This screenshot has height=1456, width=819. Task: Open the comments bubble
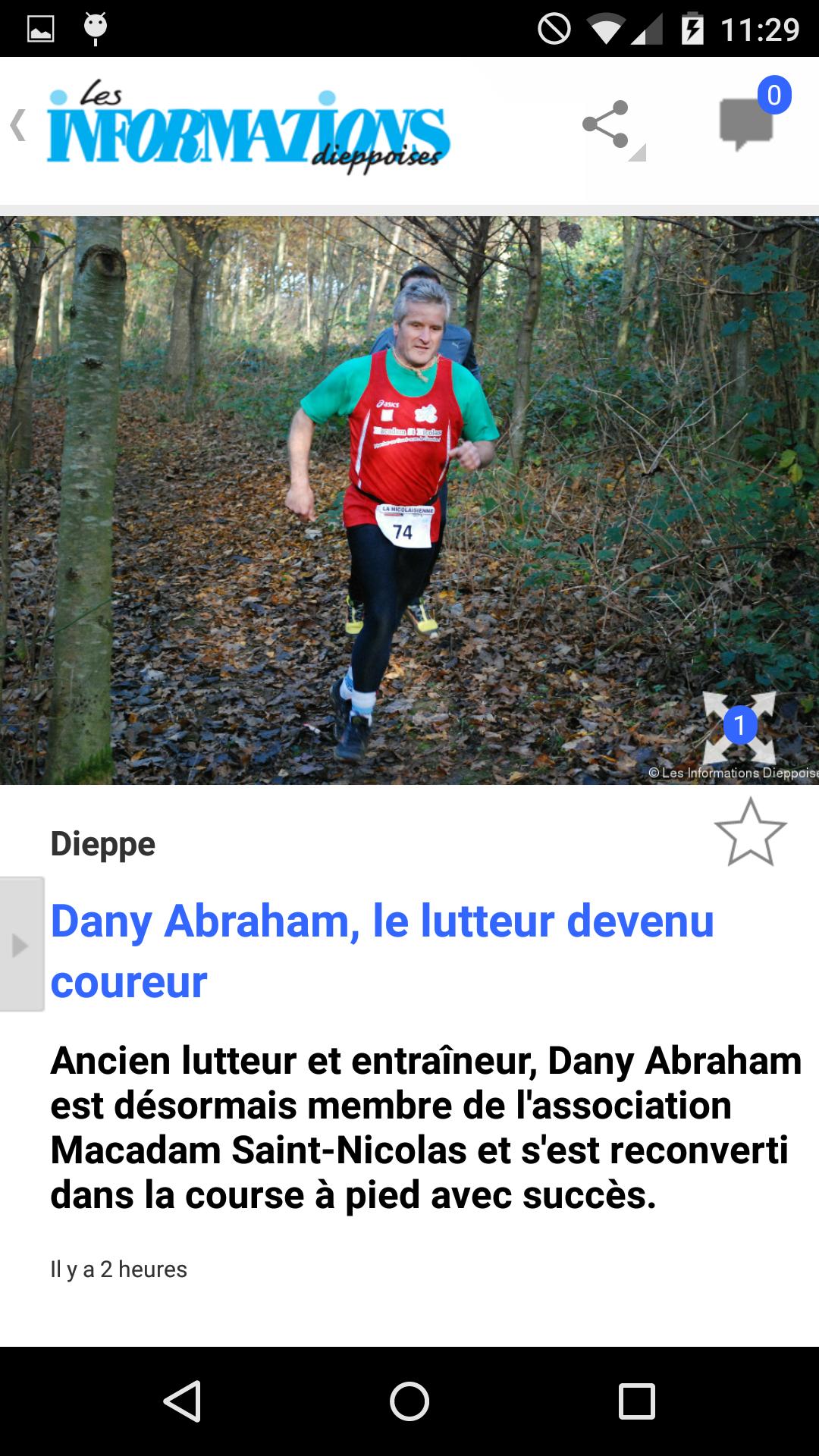pos(748,123)
